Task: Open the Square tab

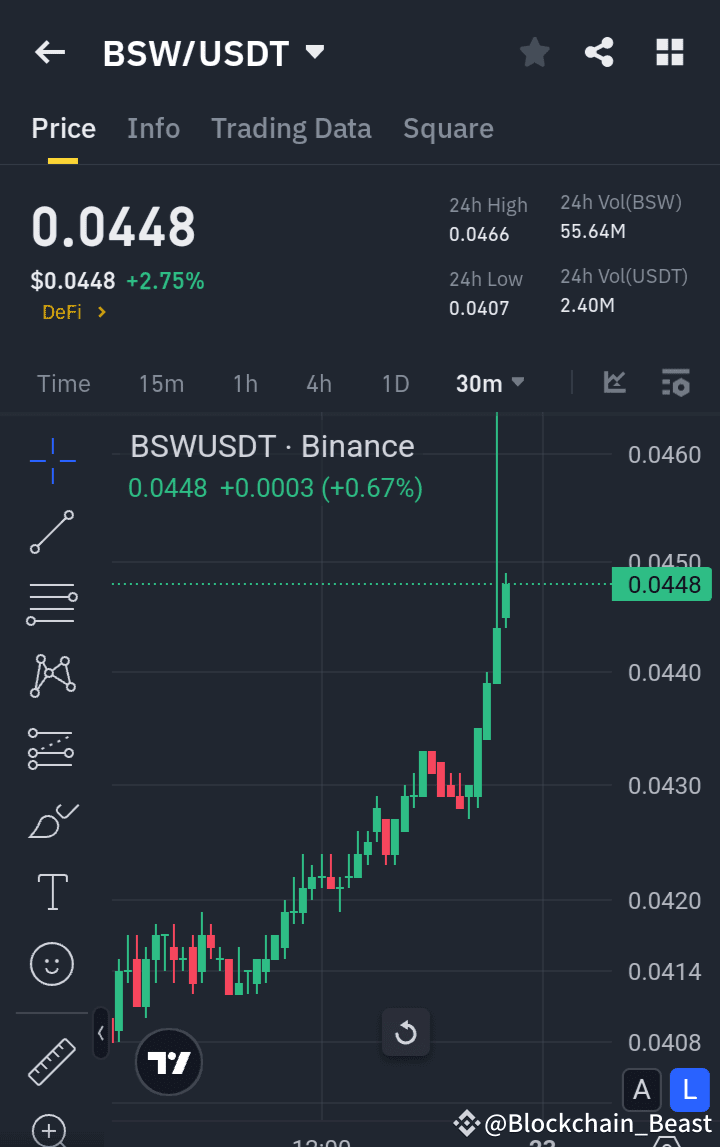Action: coord(448,128)
